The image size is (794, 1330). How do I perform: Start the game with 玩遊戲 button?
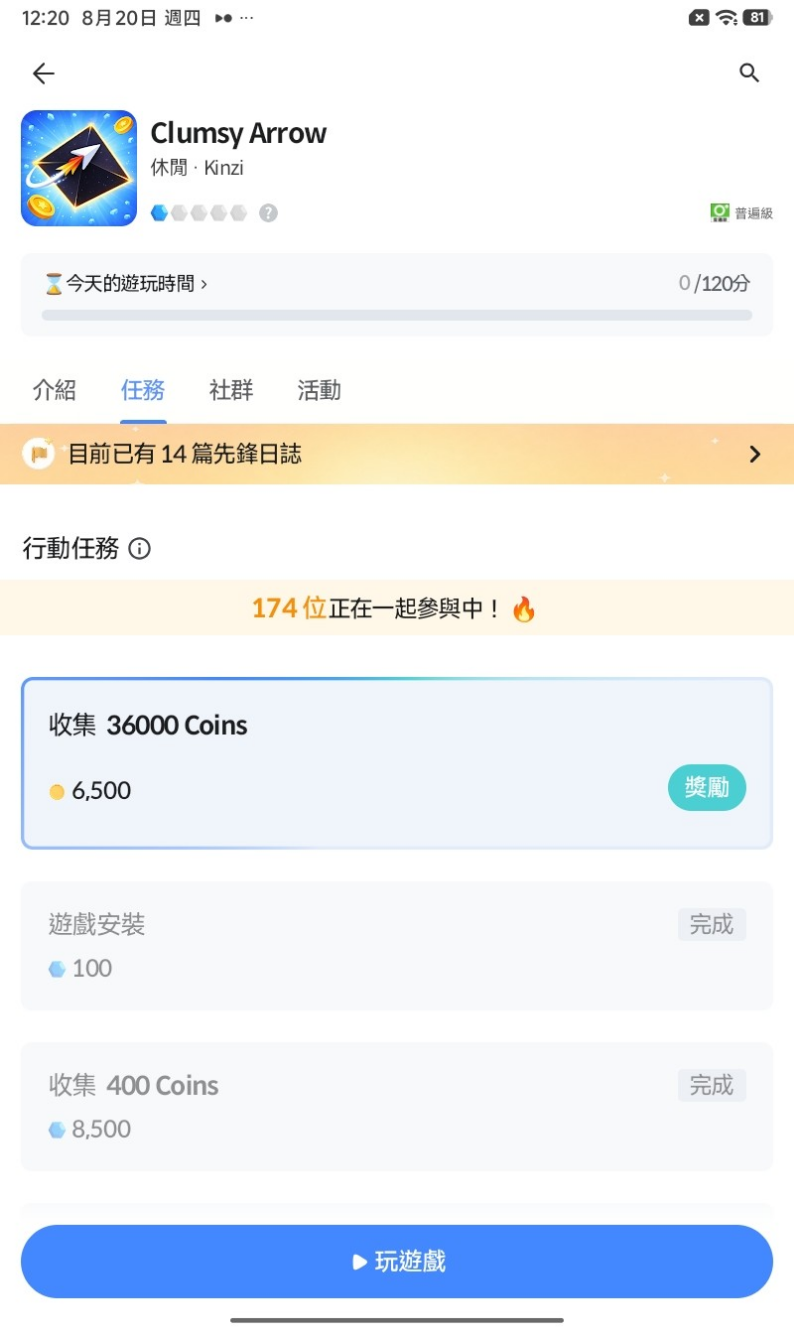click(x=397, y=1261)
